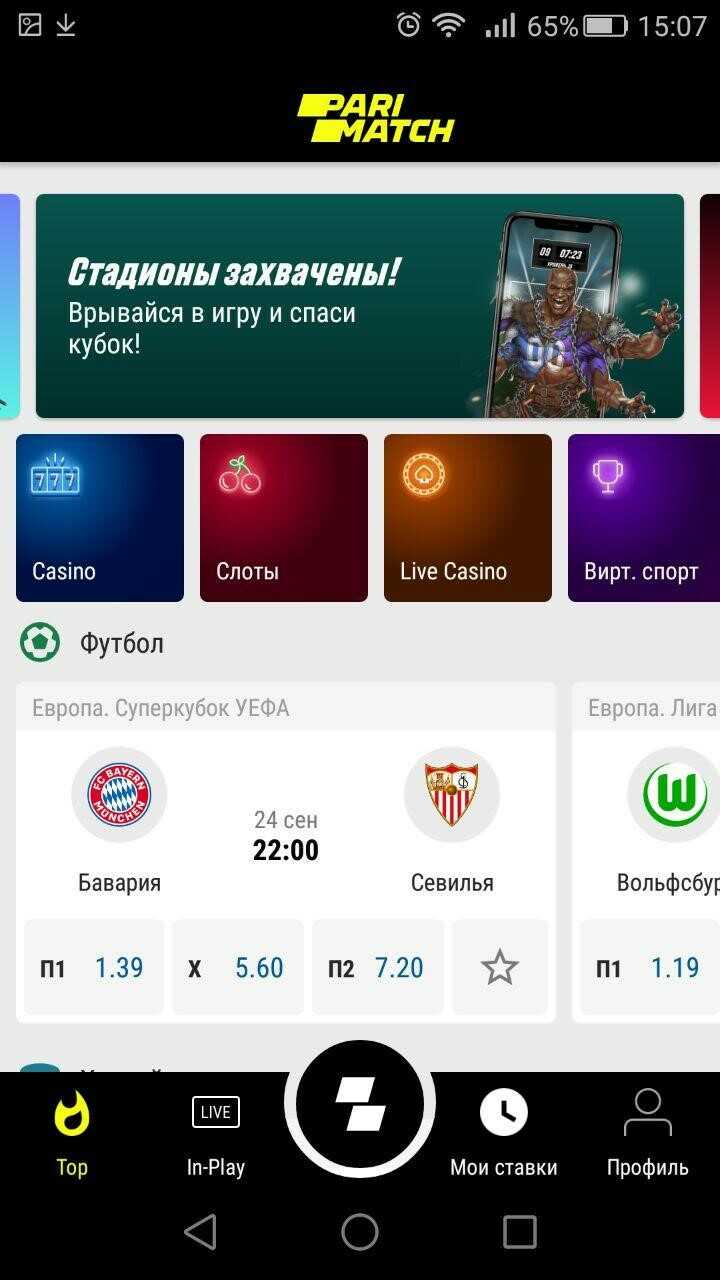Screen dimensions: 720x1280
Task: Tap the system home button
Action: click(x=360, y=1232)
